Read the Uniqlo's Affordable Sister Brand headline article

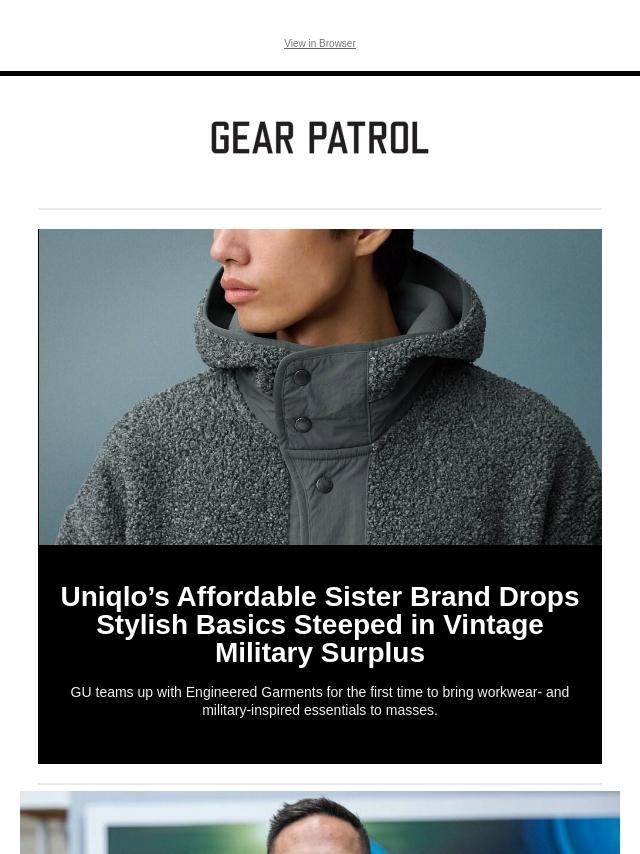(320, 624)
